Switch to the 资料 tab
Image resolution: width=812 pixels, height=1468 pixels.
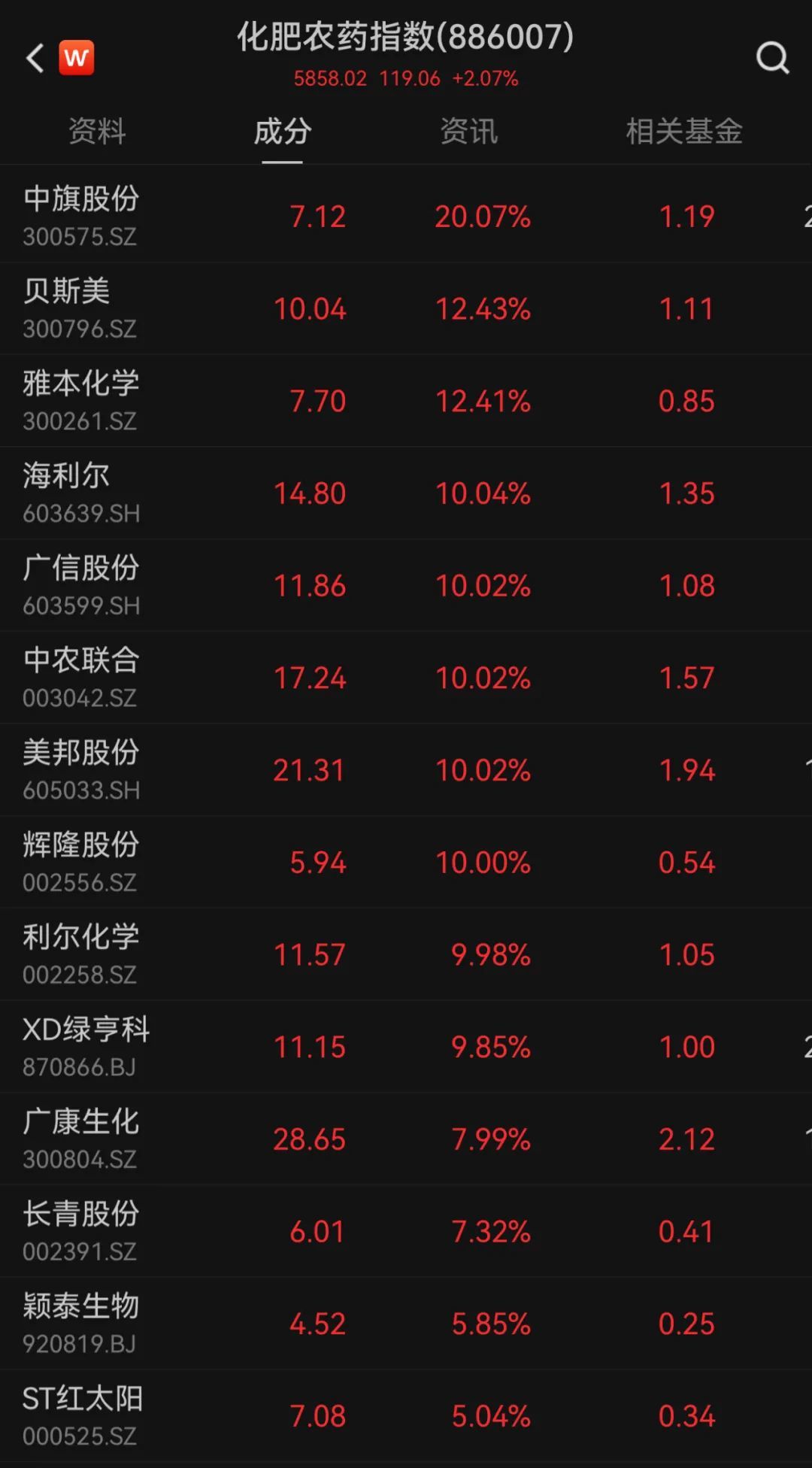coord(97,132)
